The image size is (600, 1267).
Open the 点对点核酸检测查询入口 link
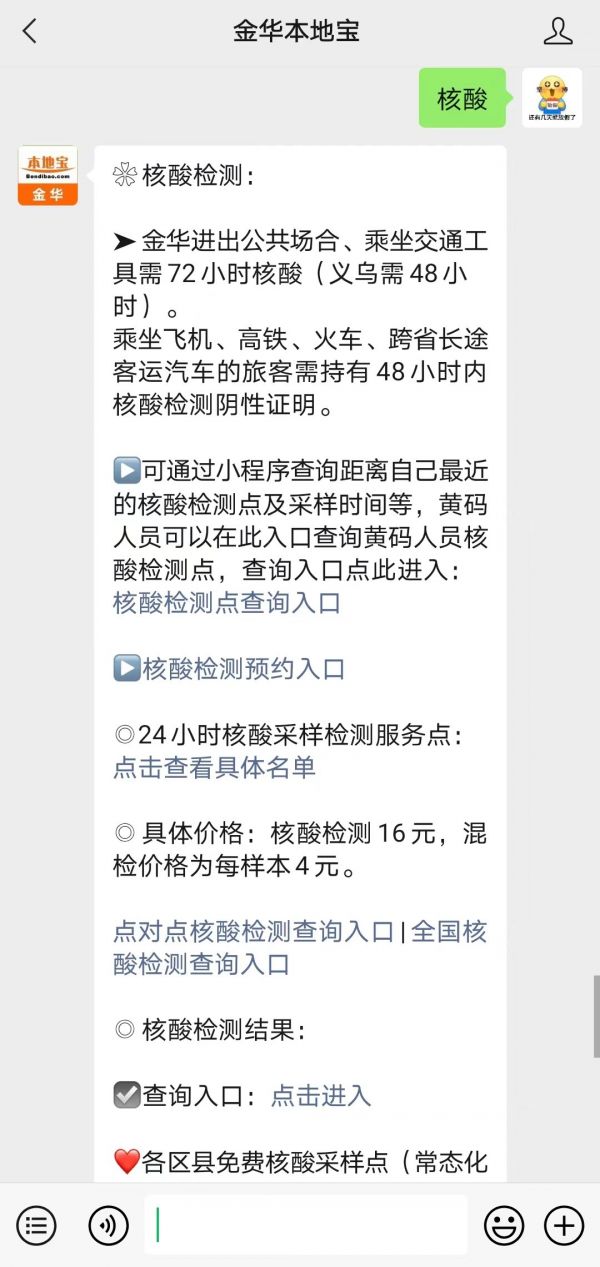click(x=254, y=932)
